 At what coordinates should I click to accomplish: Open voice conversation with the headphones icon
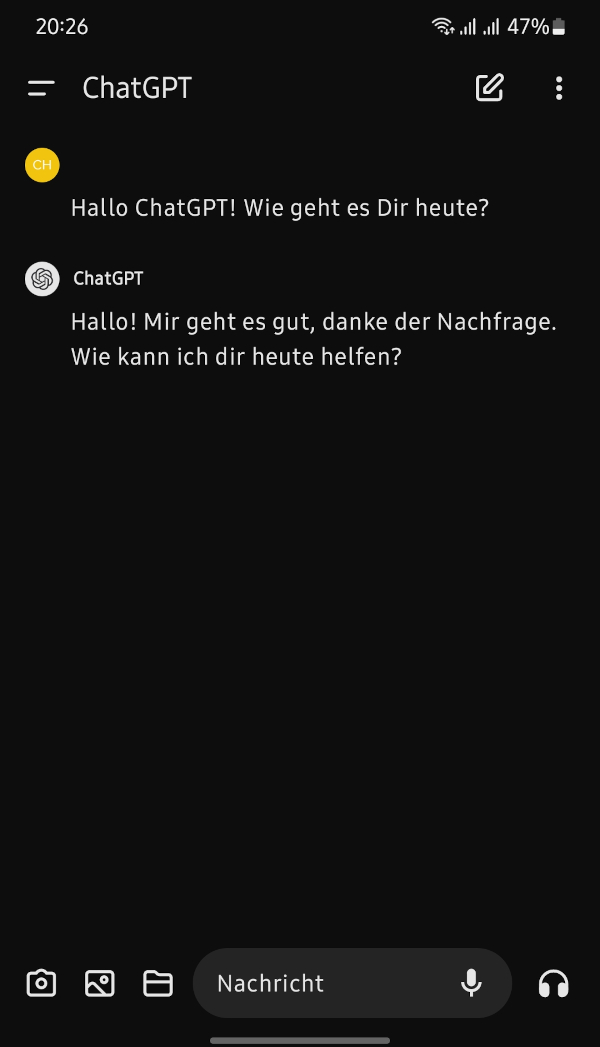coord(553,984)
